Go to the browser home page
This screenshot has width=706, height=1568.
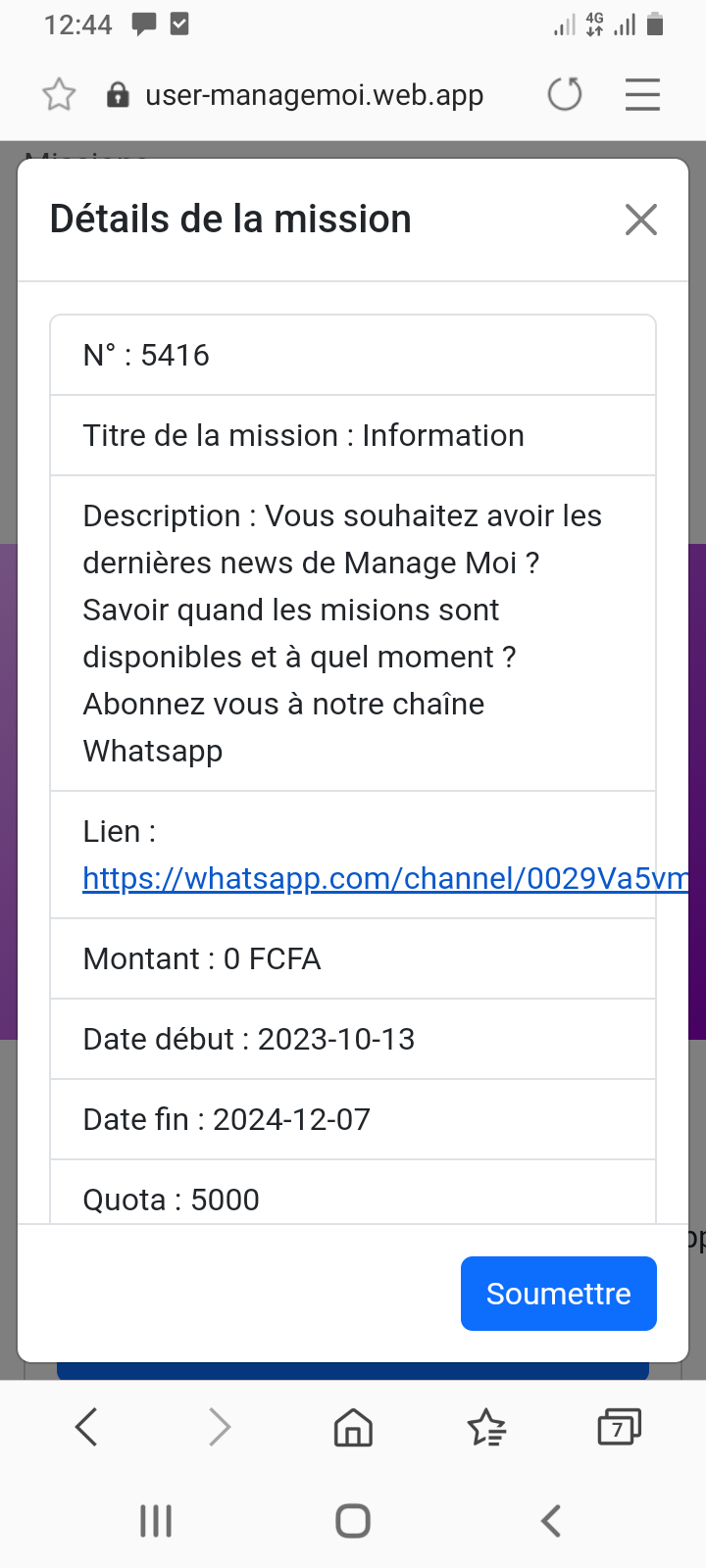coord(353,1427)
